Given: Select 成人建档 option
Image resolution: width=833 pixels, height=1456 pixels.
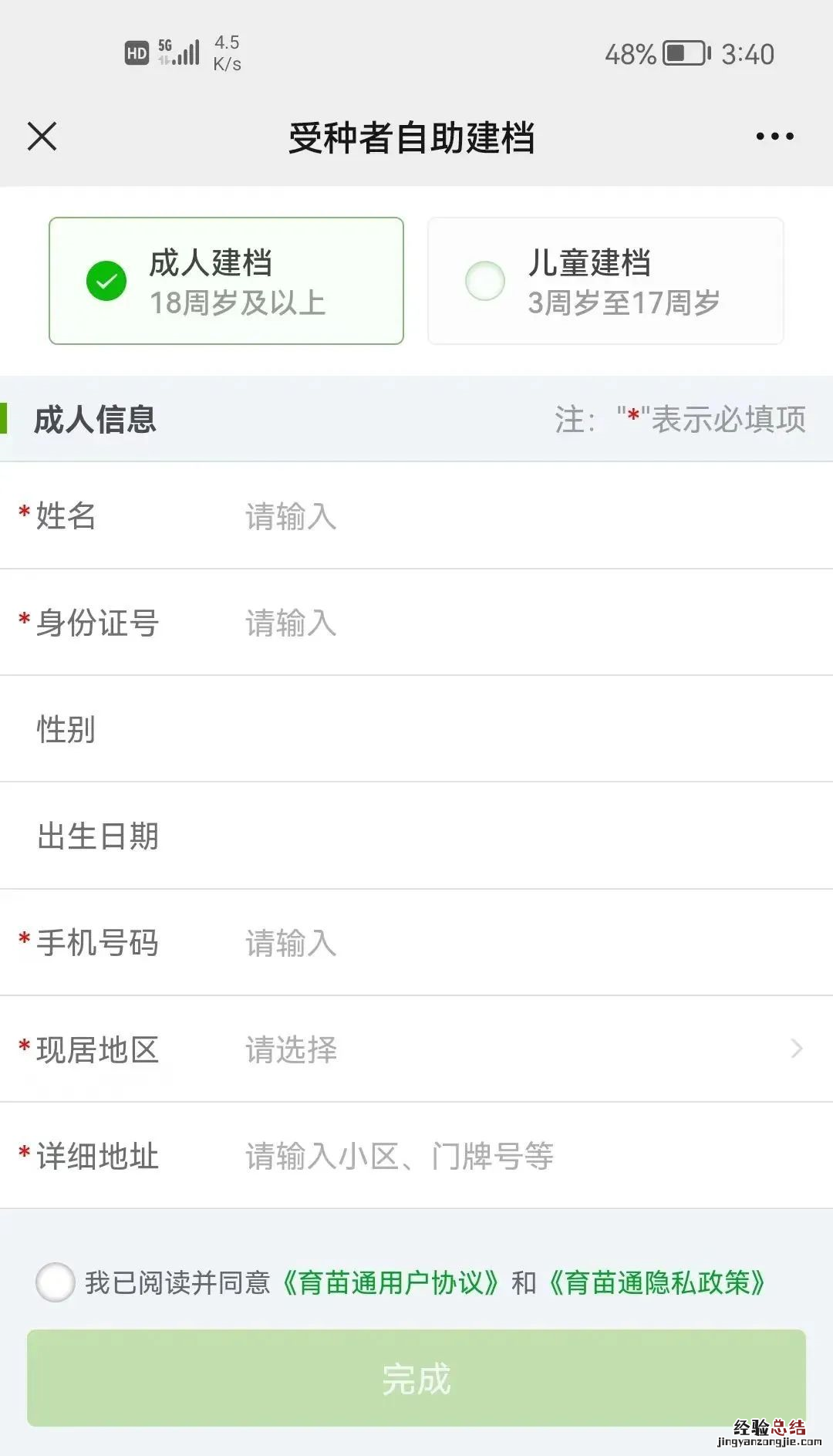Looking at the screenshot, I should (x=226, y=281).
